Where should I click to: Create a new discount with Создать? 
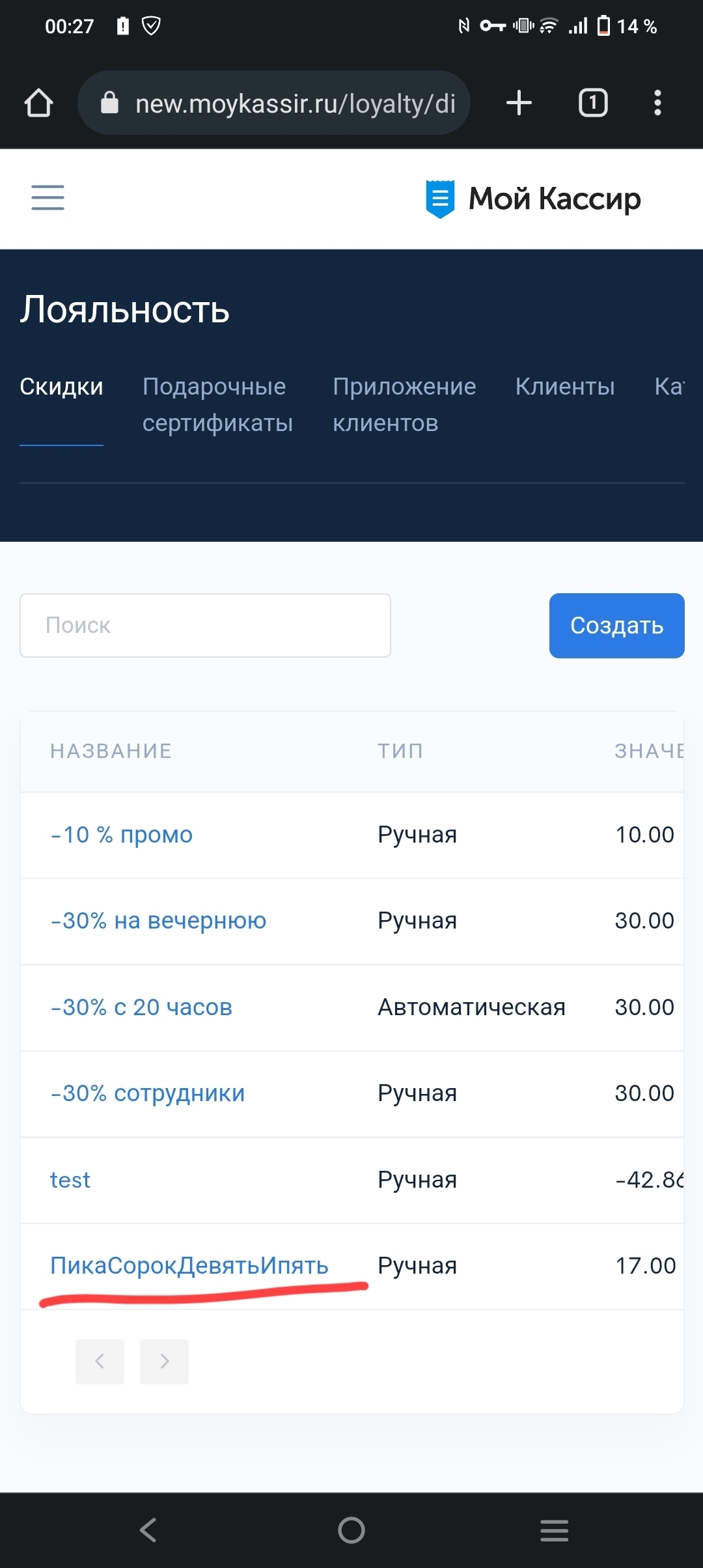[x=616, y=625]
